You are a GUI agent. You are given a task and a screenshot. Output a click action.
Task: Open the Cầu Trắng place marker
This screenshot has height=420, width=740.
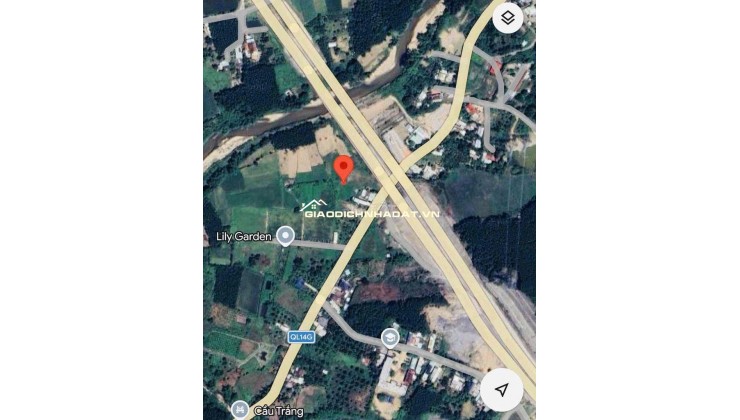239,409
